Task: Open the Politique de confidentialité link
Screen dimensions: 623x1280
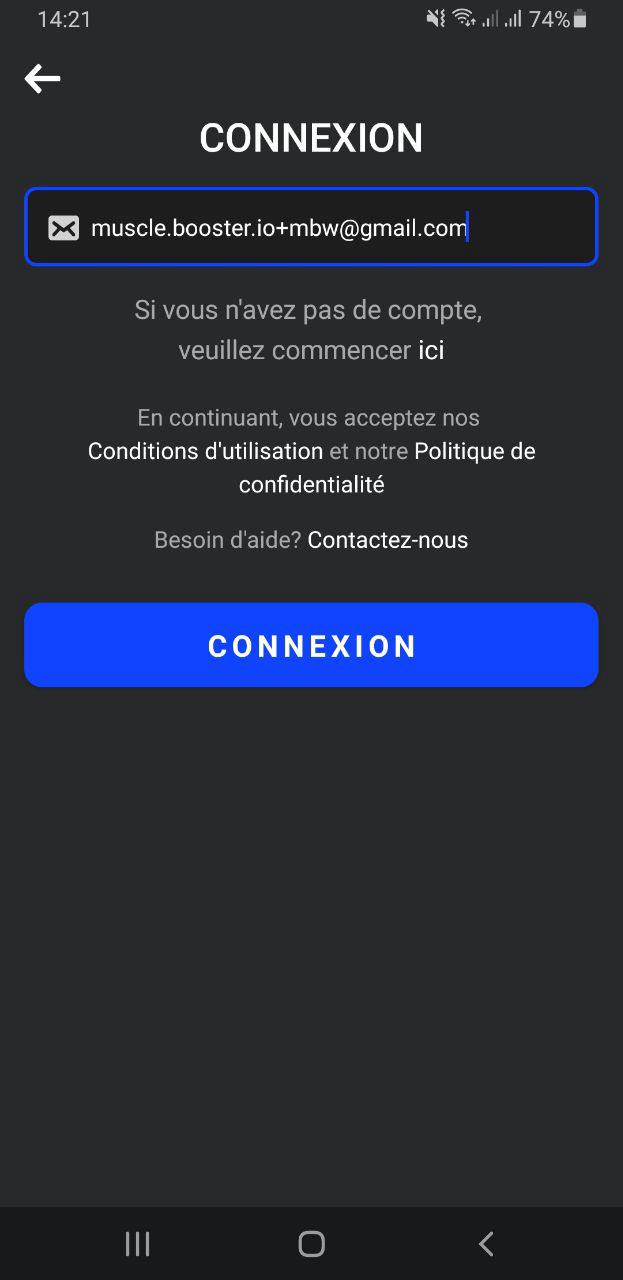Action: click(x=387, y=468)
